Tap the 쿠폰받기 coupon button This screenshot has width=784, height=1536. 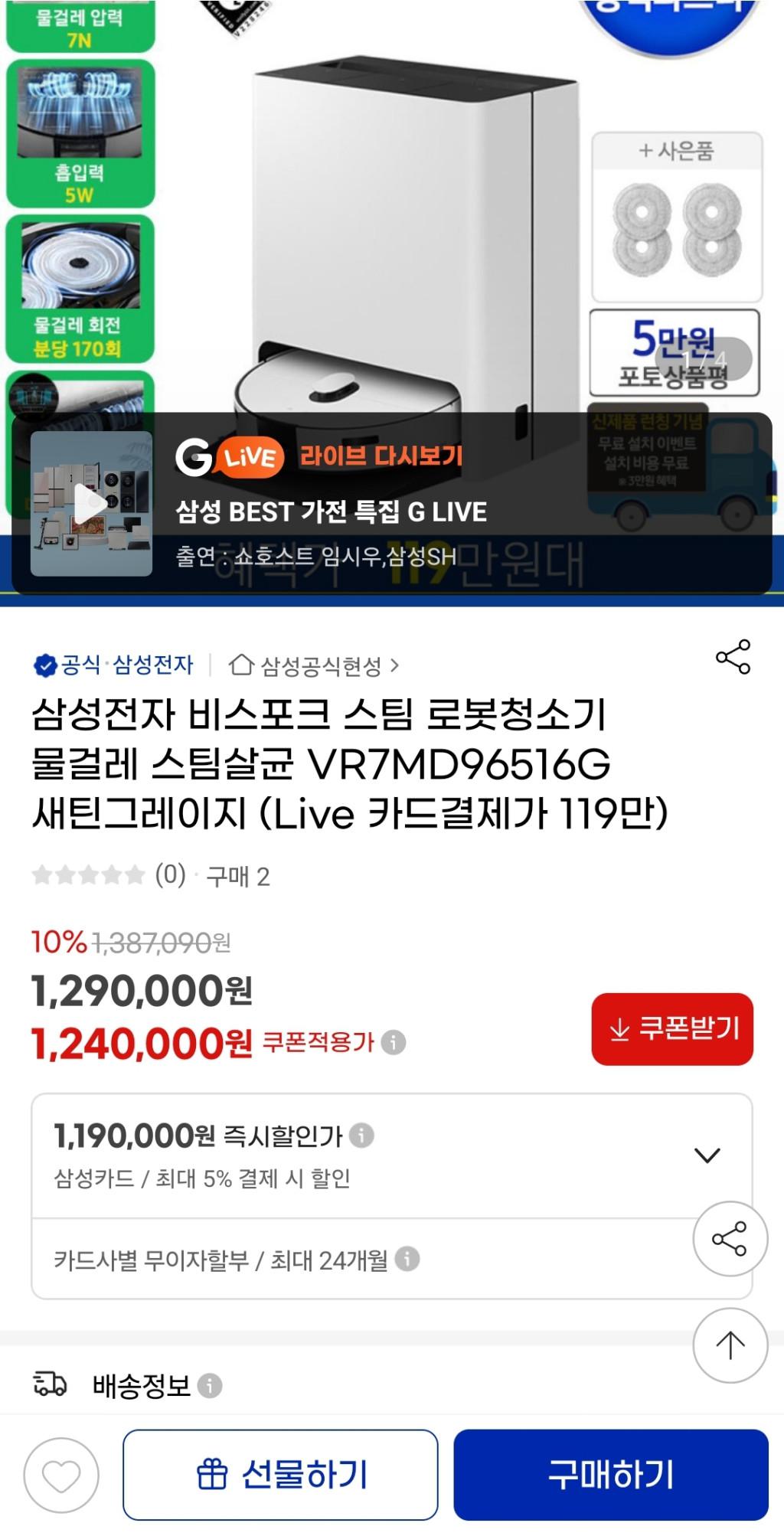point(671,1028)
